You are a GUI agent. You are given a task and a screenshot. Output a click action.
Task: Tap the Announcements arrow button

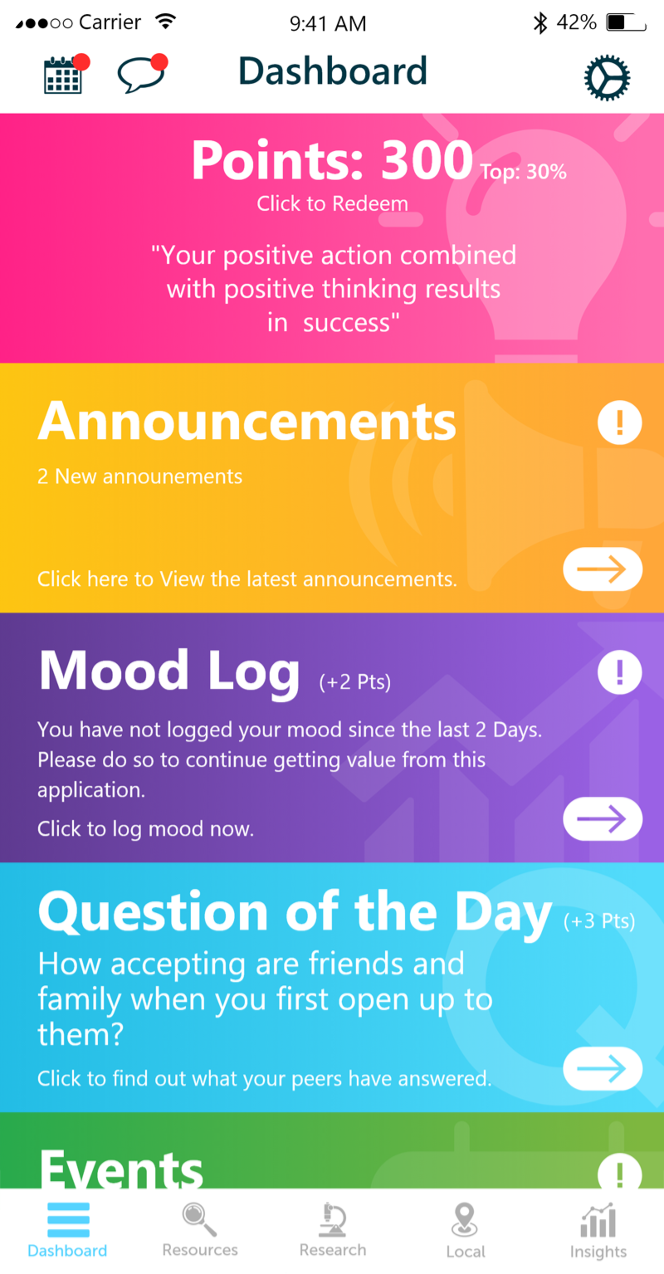point(602,569)
